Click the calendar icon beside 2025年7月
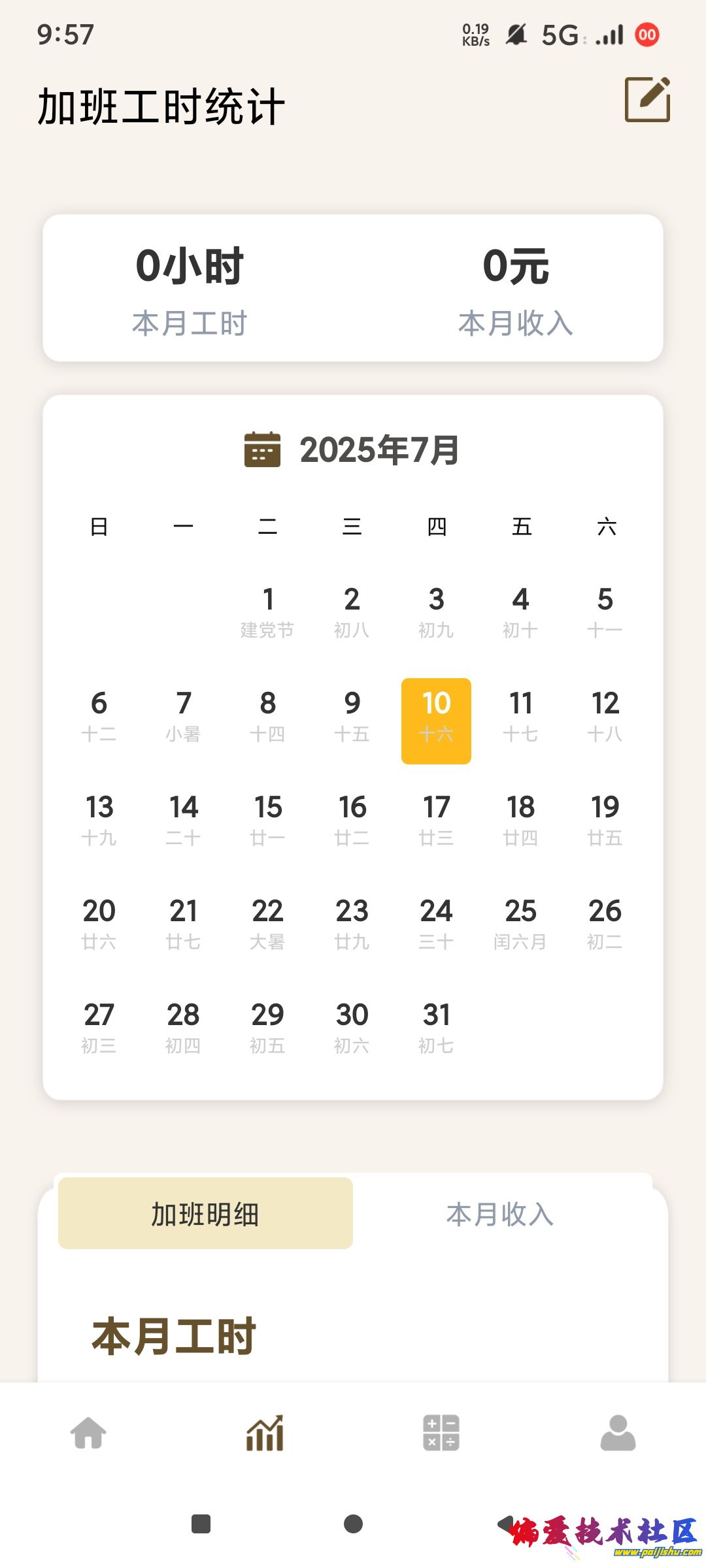This screenshot has width=706, height=1568. point(260,449)
